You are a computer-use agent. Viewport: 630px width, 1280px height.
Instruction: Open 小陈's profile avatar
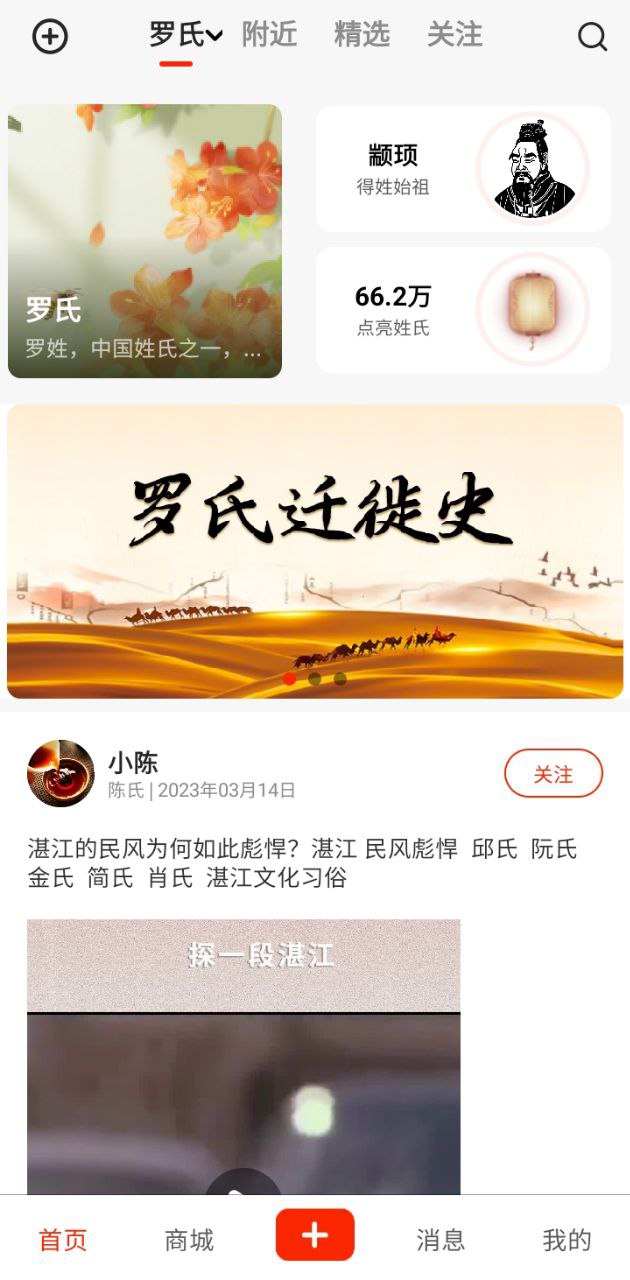coord(61,773)
